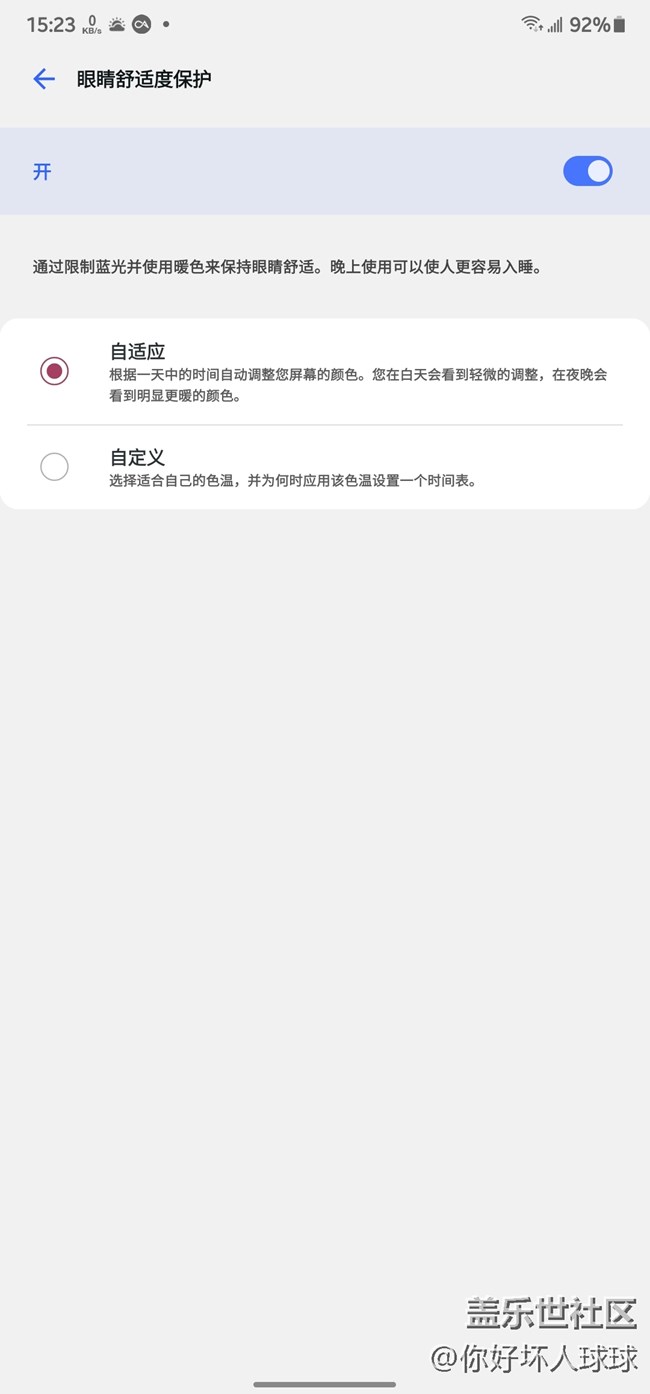Screen dimensions: 650x1394
Task: Choose the 自定义 color temperature option
Action: pos(55,467)
